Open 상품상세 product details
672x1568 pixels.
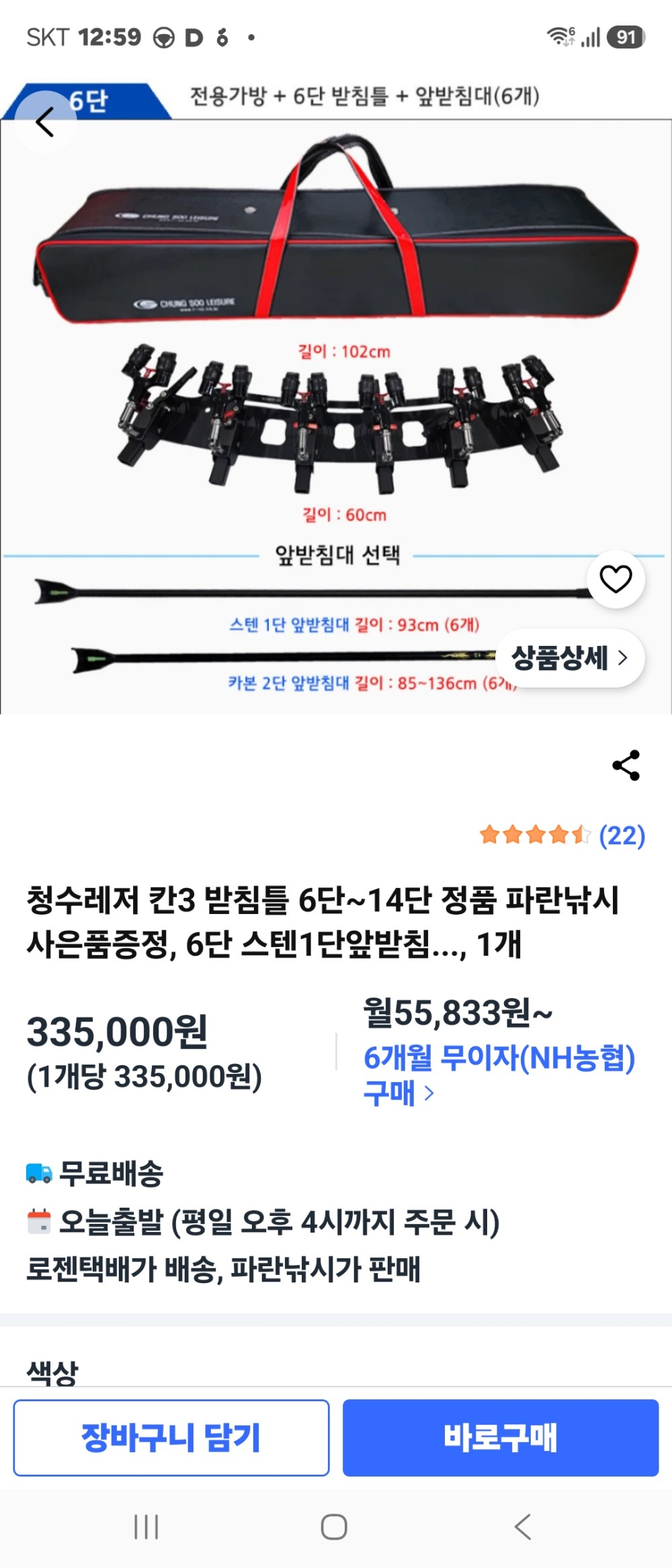[x=570, y=658]
